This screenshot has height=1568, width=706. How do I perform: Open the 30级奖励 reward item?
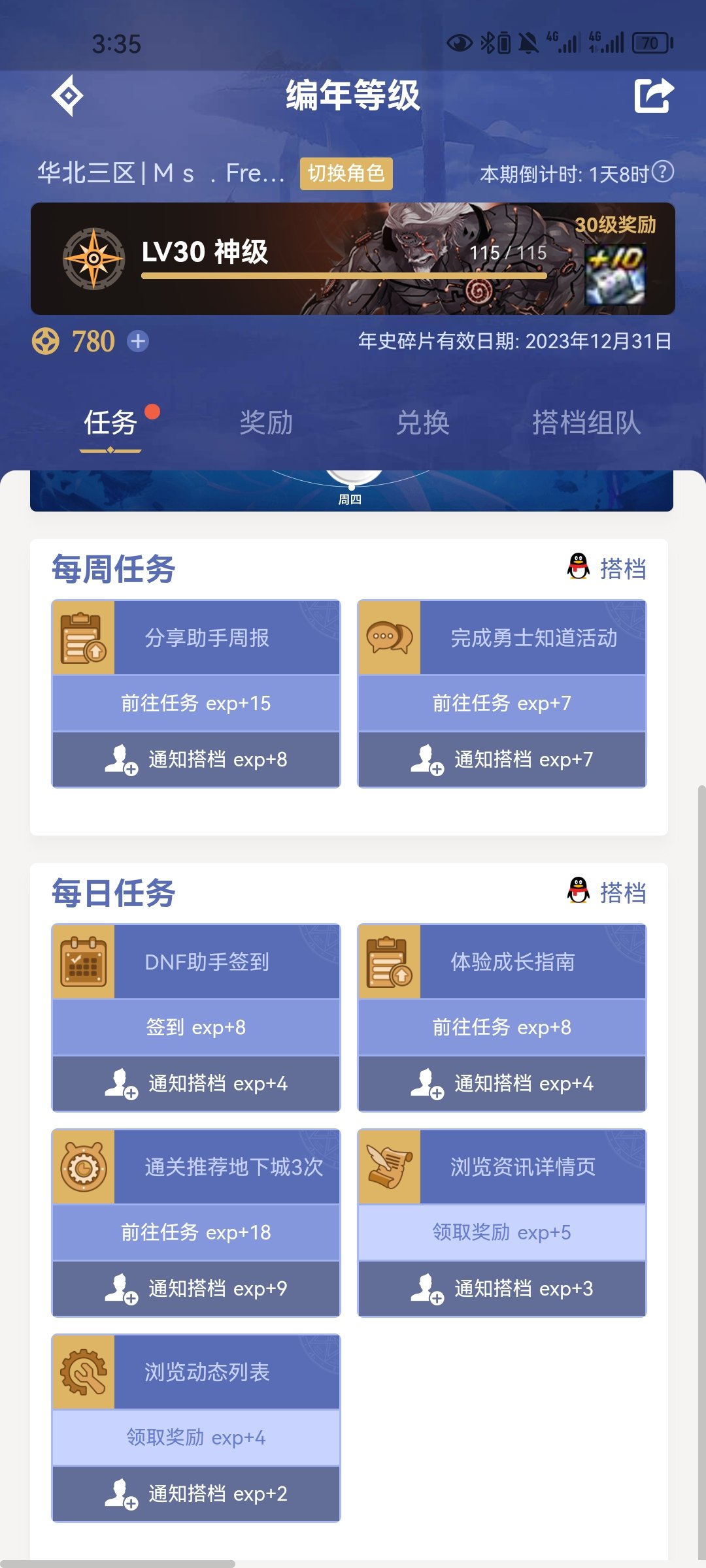pos(614,274)
